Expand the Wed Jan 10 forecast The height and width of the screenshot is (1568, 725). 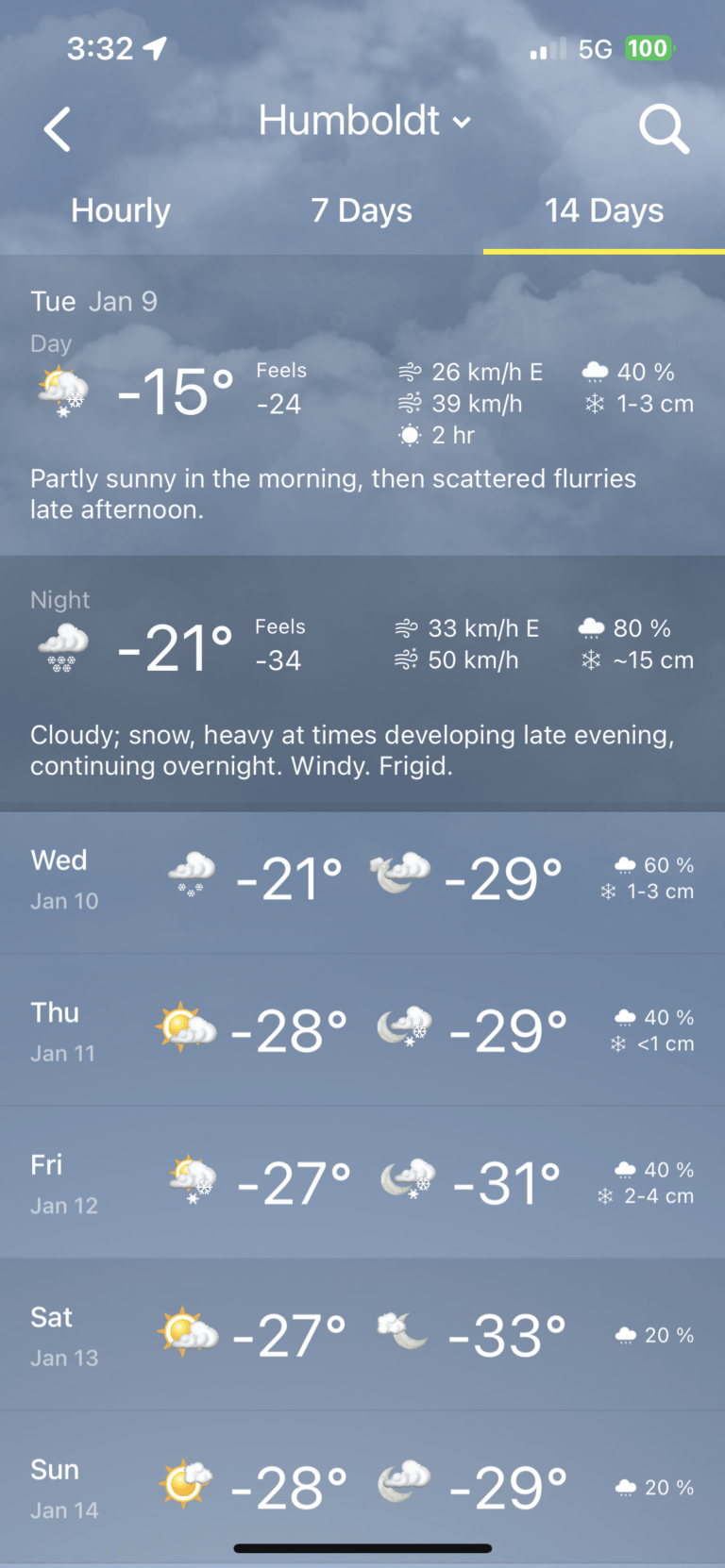coord(362,879)
